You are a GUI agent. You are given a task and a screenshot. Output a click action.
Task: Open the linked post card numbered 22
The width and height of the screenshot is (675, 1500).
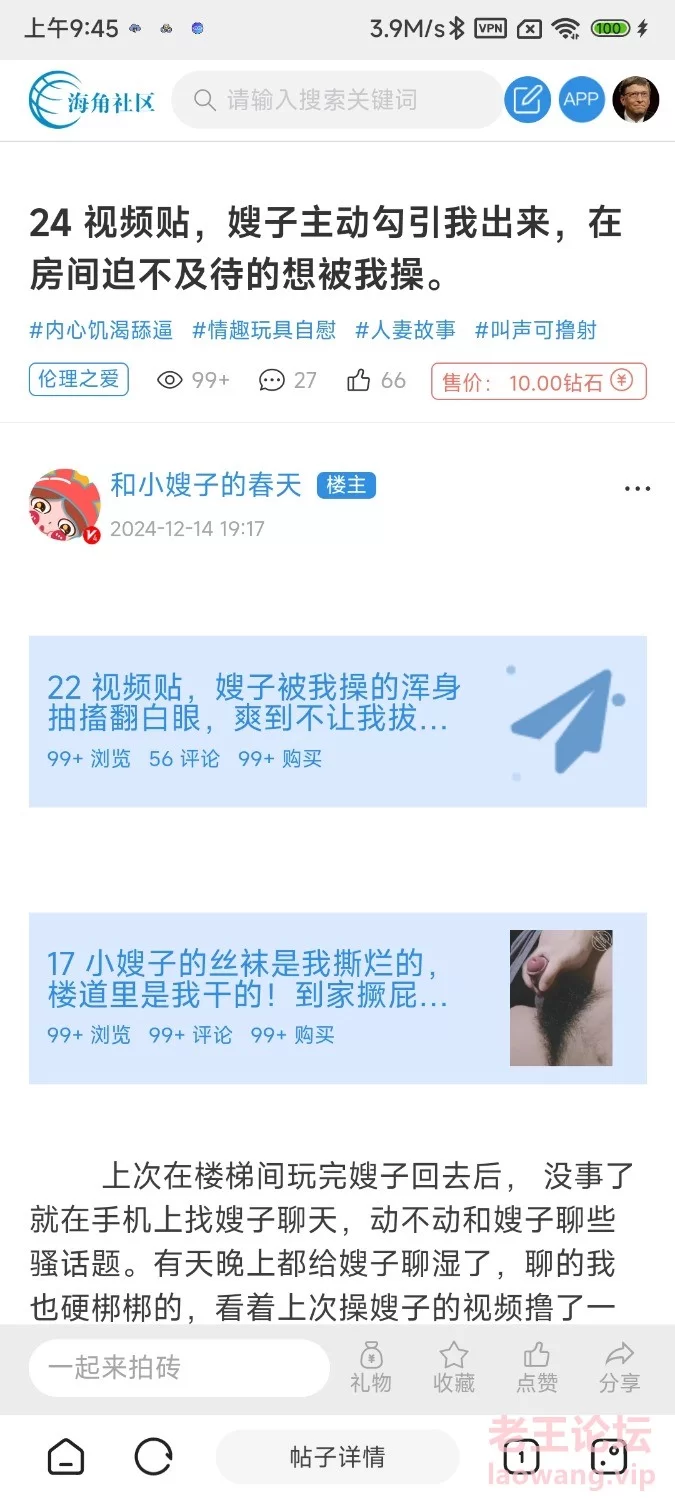tap(337, 721)
